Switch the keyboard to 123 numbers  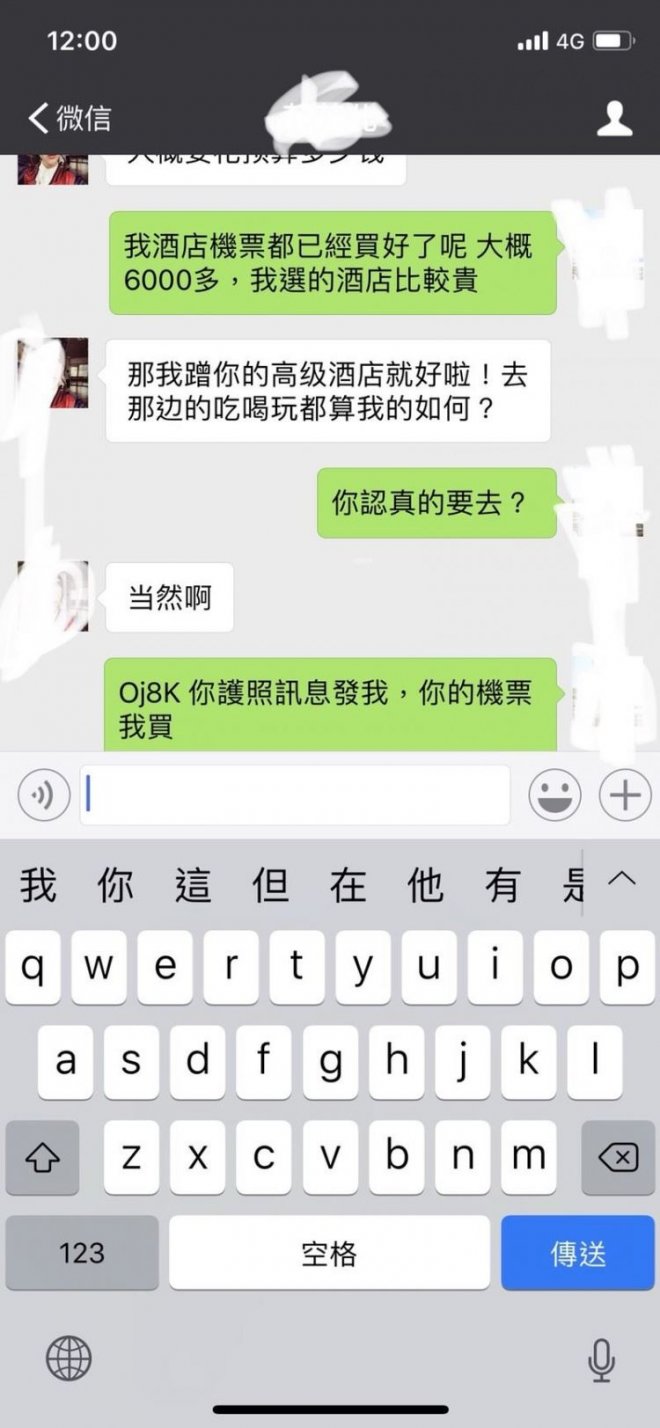pyautogui.click(x=82, y=1253)
